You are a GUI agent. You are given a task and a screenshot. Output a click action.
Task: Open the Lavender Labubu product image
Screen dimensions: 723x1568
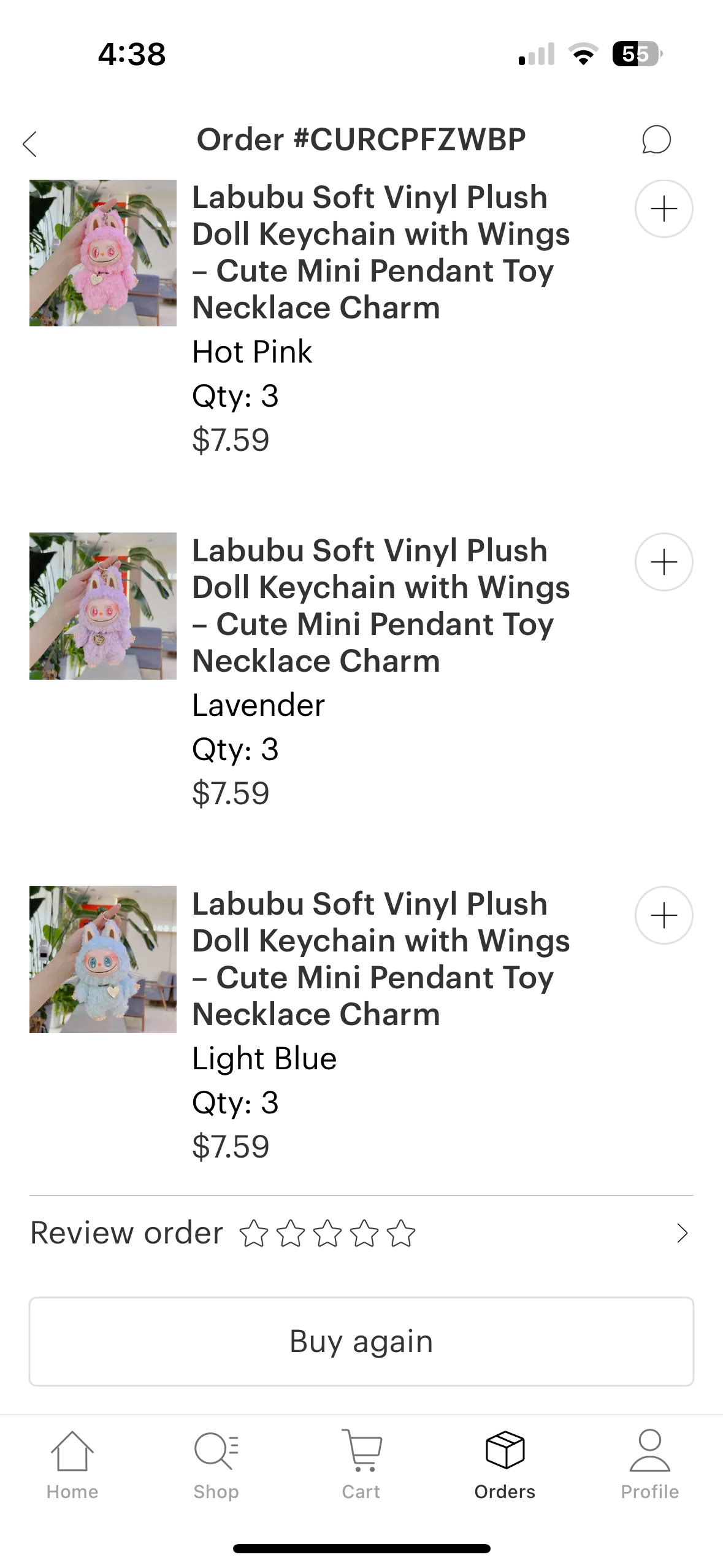point(103,606)
